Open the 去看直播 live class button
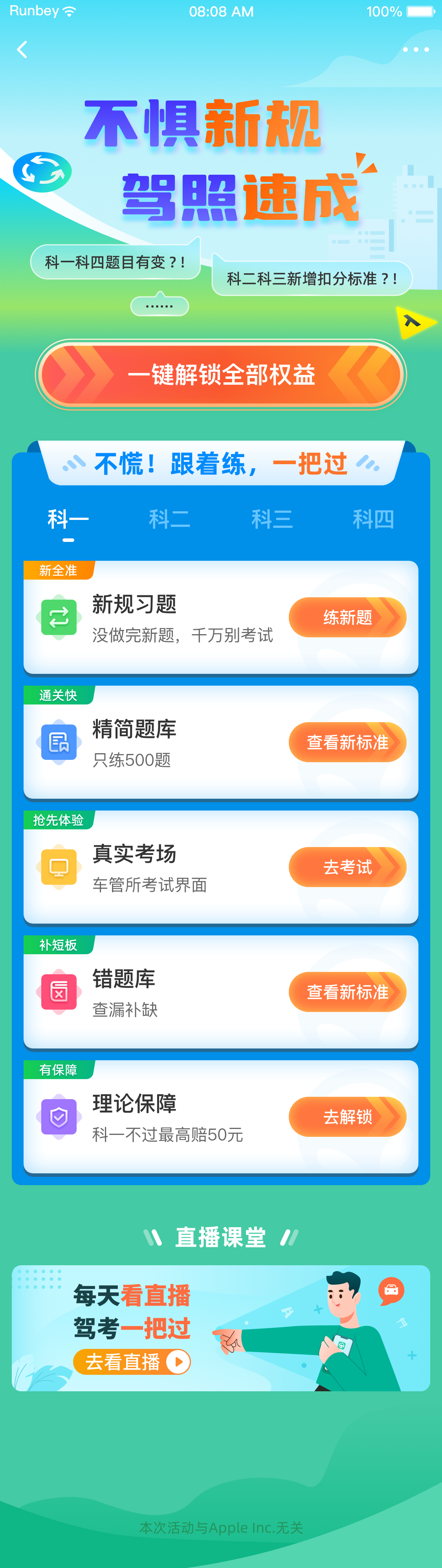Viewport: 442px width, 1568px height. [132, 1362]
